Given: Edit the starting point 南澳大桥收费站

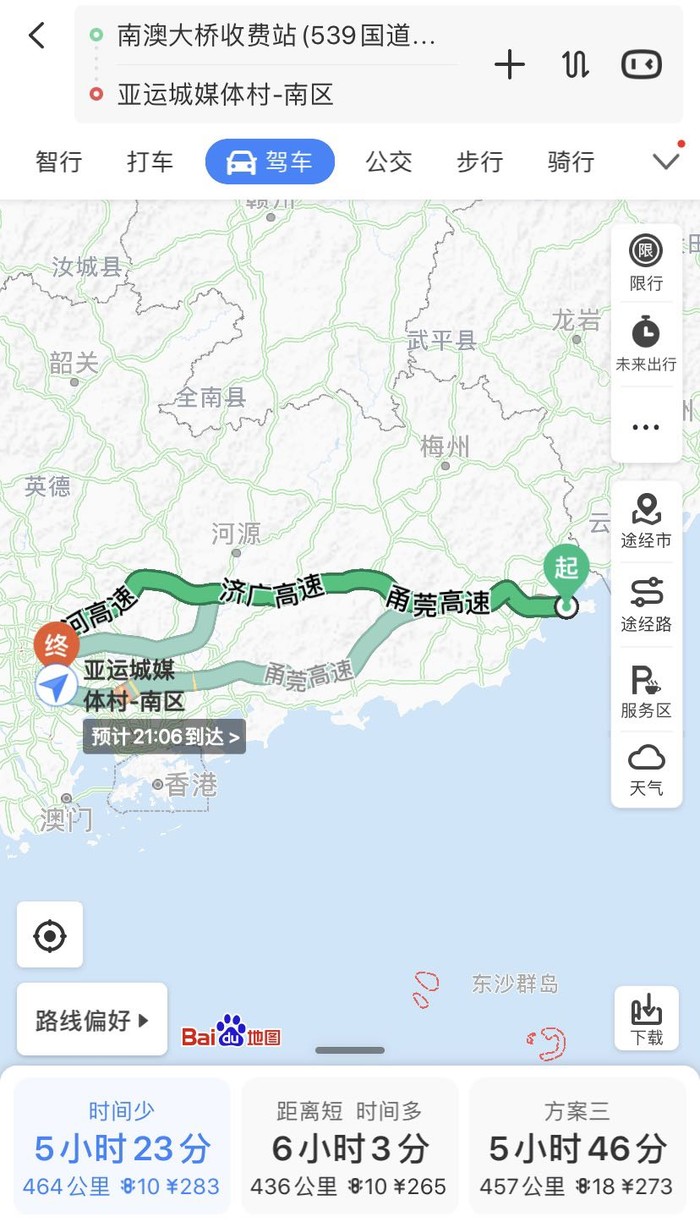Looking at the screenshot, I should coord(275,37).
